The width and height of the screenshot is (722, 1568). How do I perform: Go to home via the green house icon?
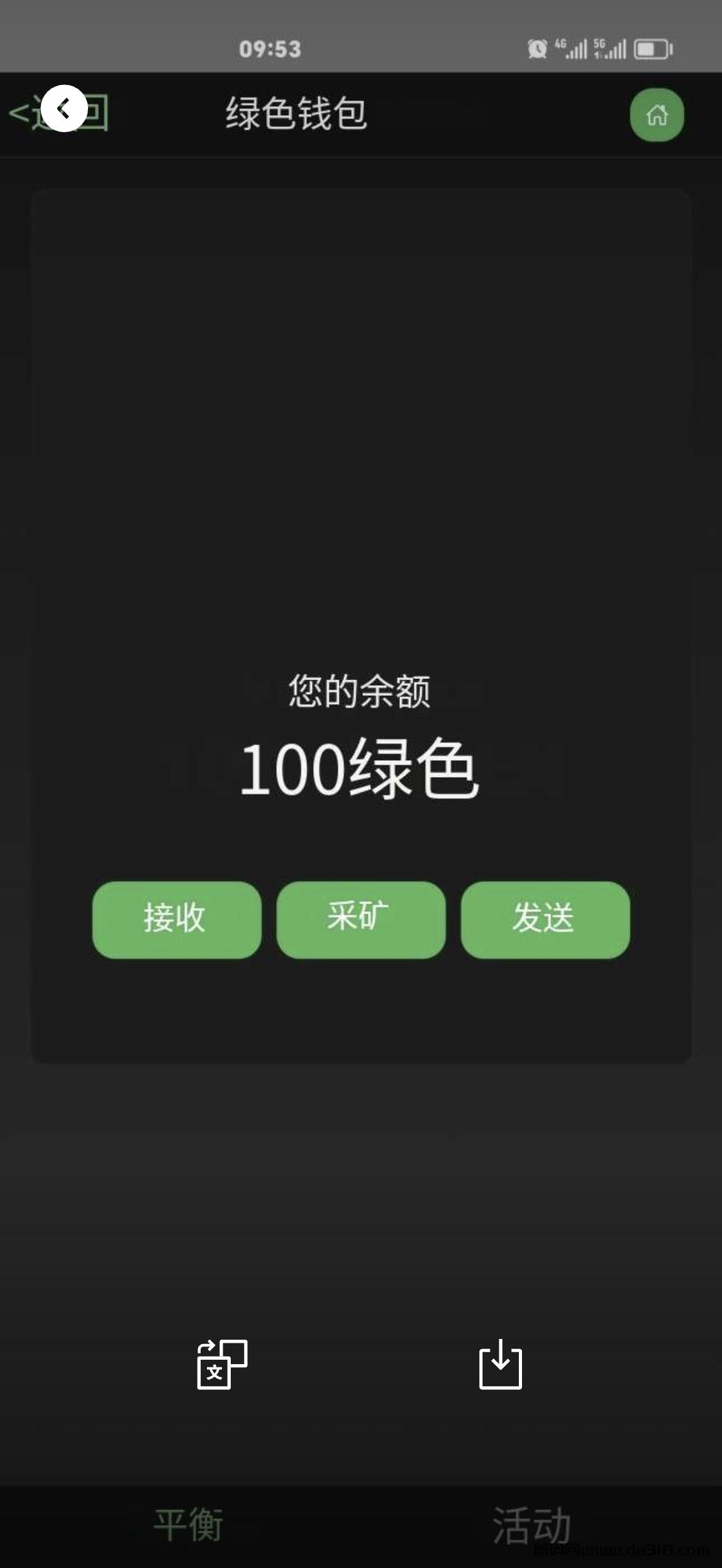[x=657, y=115]
